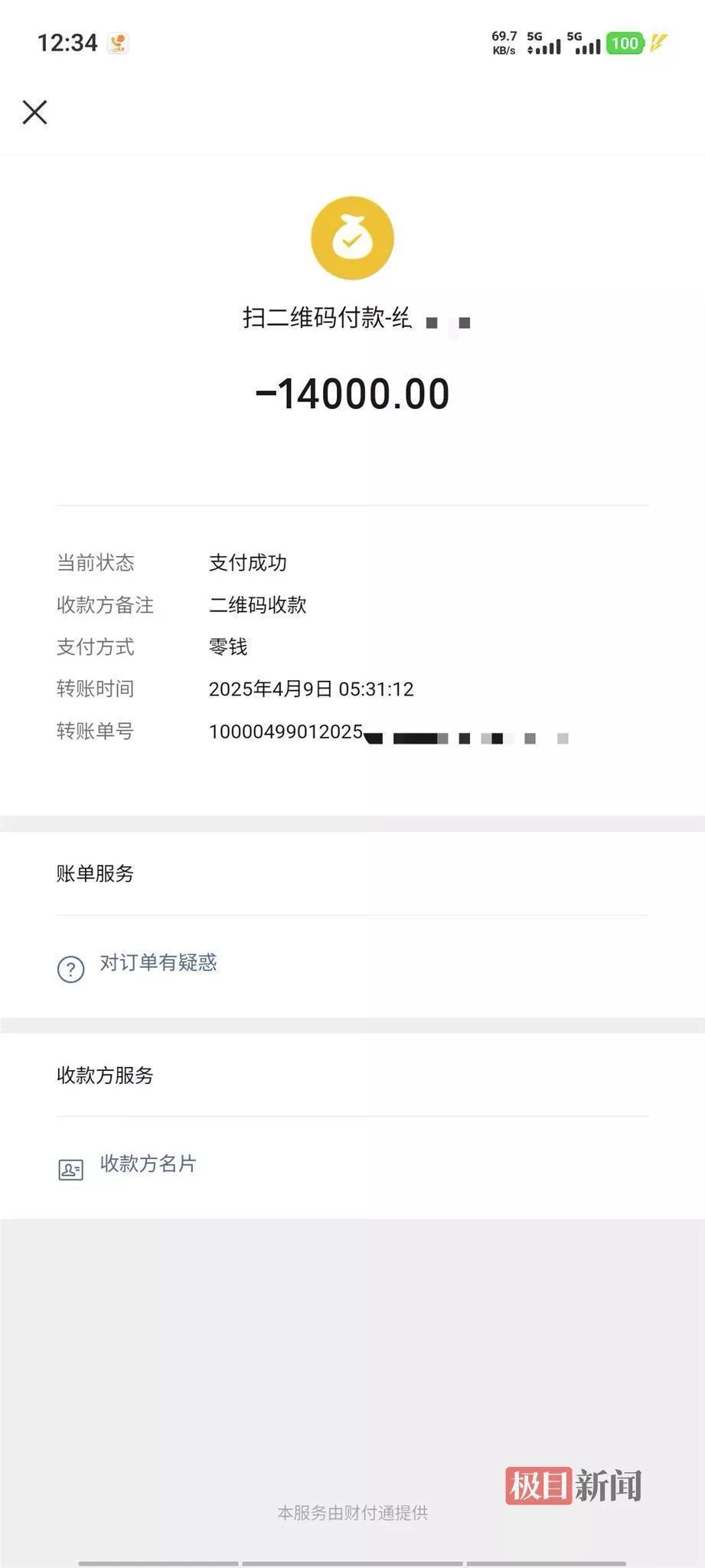705x1568 pixels.
Task: Close the payment detail page
Action: [34, 112]
